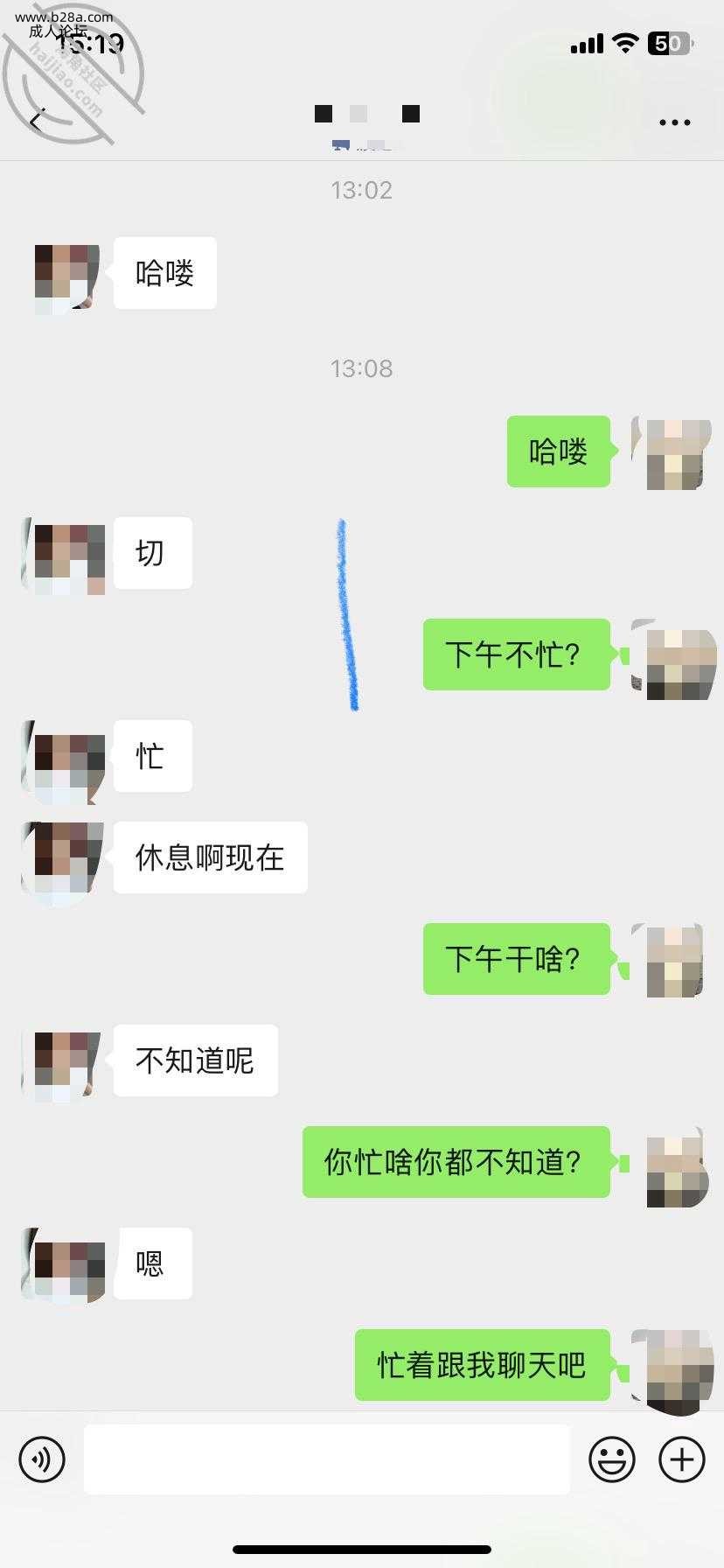724x1568 pixels.
Task: Open the emoji sticker panel
Action: [611, 1459]
